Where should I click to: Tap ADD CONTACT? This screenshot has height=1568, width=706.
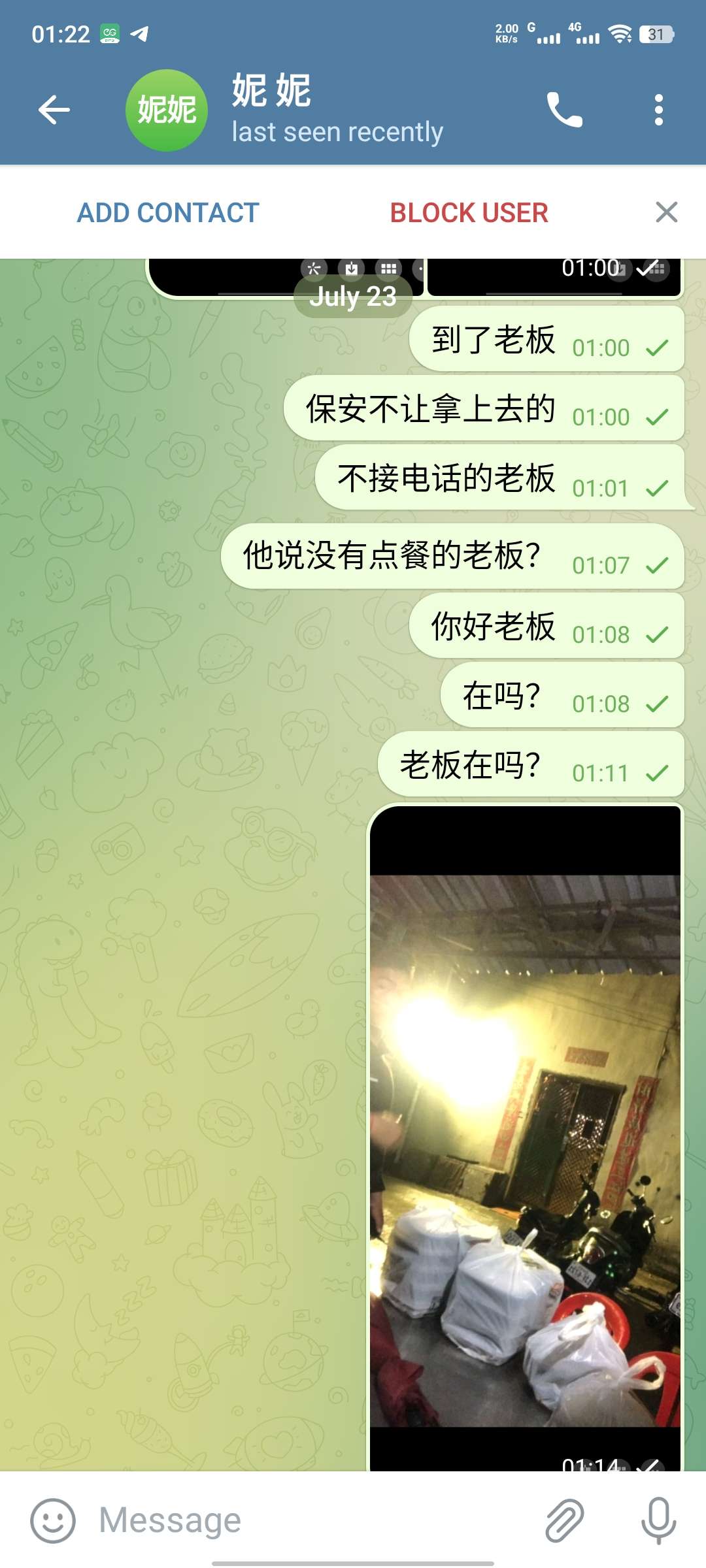tap(168, 213)
